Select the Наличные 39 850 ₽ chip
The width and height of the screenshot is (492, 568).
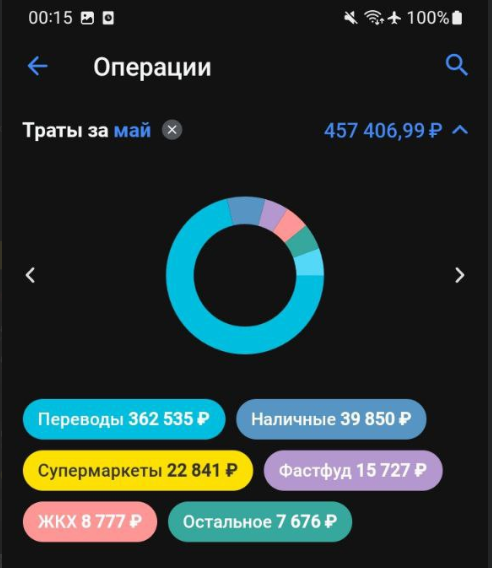[x=331, y=419]
